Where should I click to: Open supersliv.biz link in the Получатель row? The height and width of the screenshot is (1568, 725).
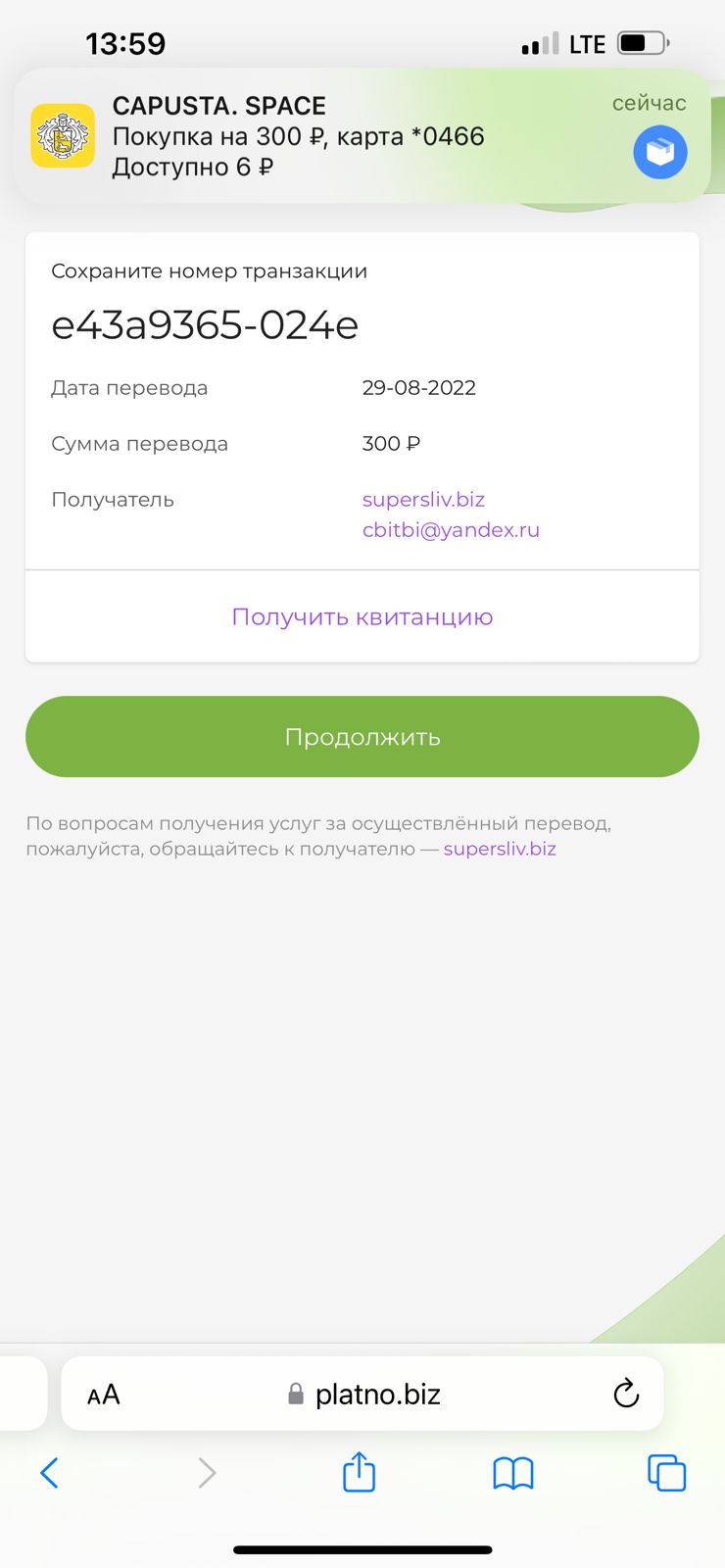423,499
